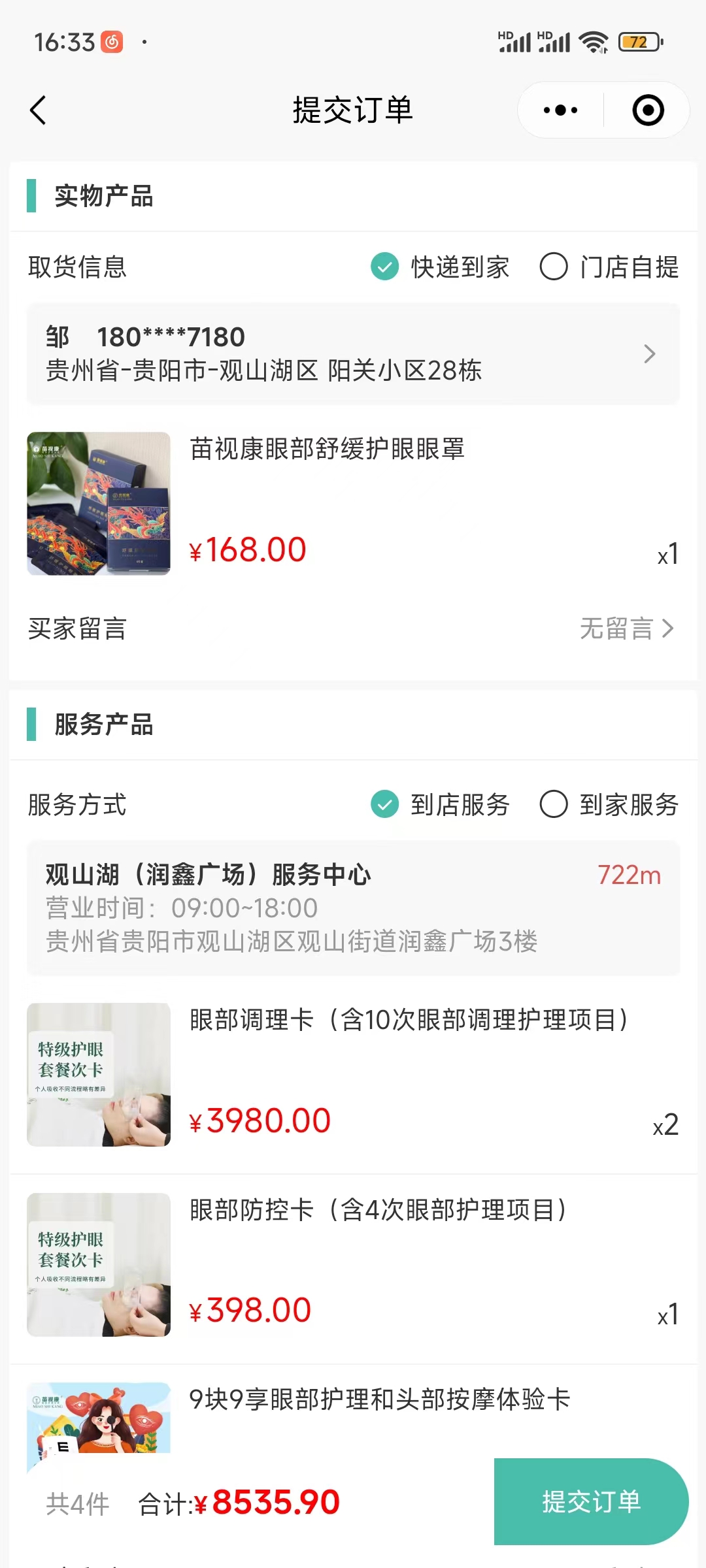Go back from the 提交订单 page

tap(39, 110)
